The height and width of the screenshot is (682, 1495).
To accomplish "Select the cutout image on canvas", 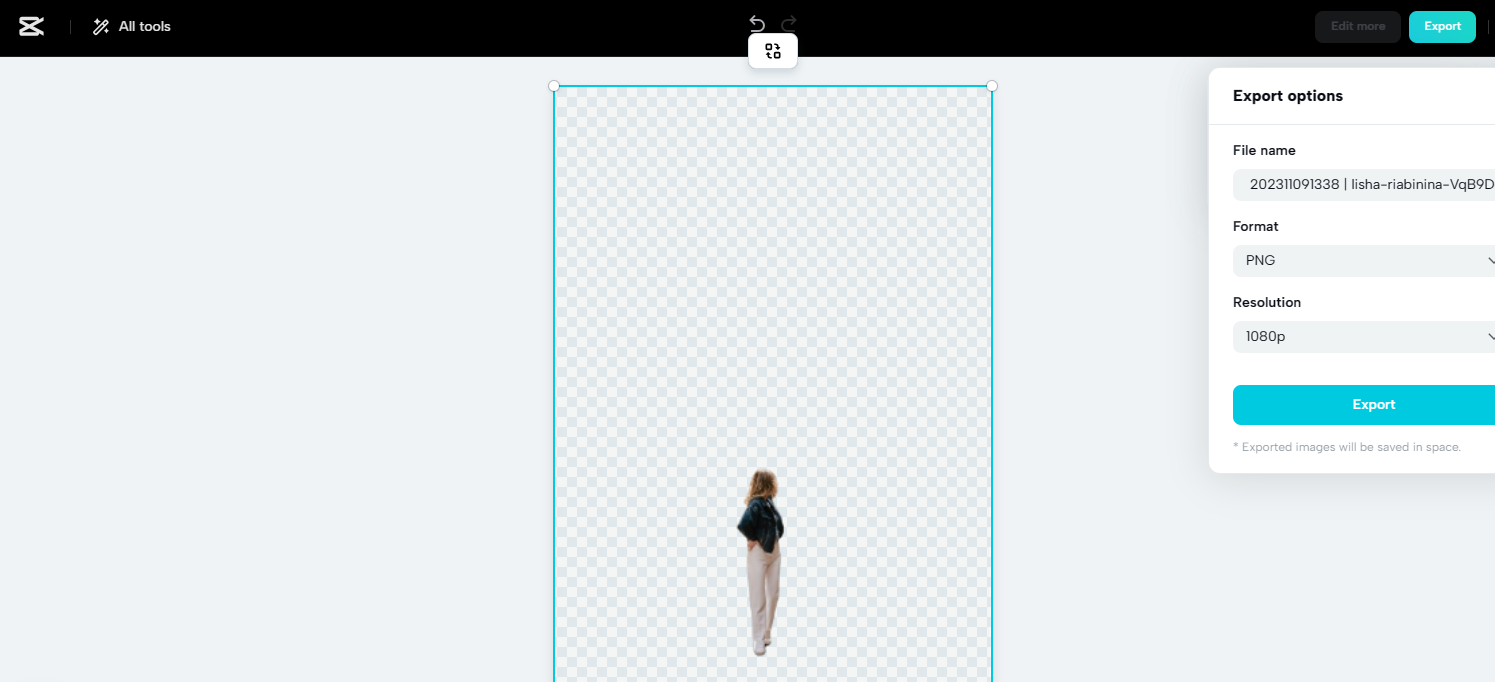I will [762, 562].
